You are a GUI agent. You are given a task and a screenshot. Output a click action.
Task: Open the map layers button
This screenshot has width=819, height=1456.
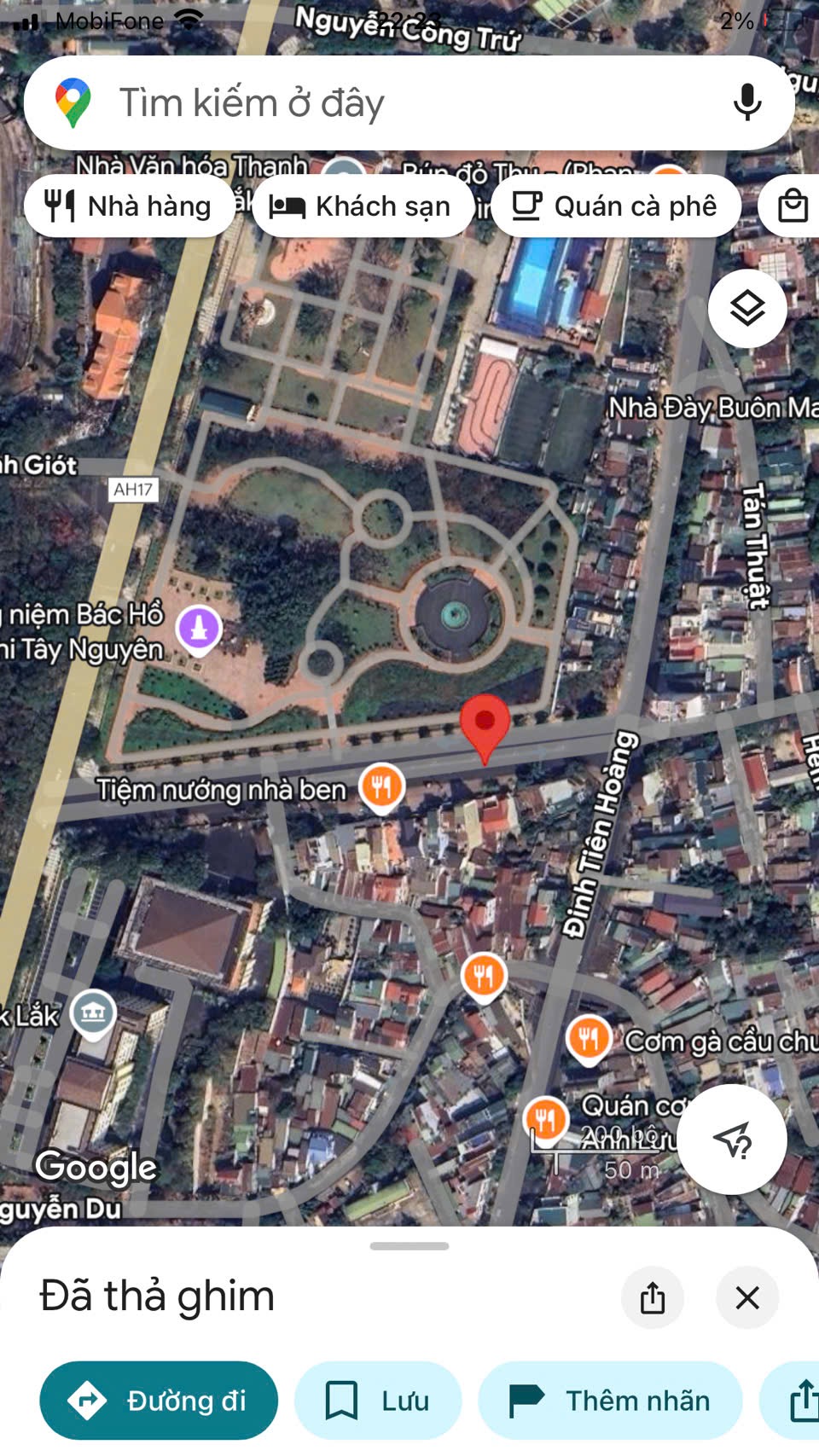(746, 309)
